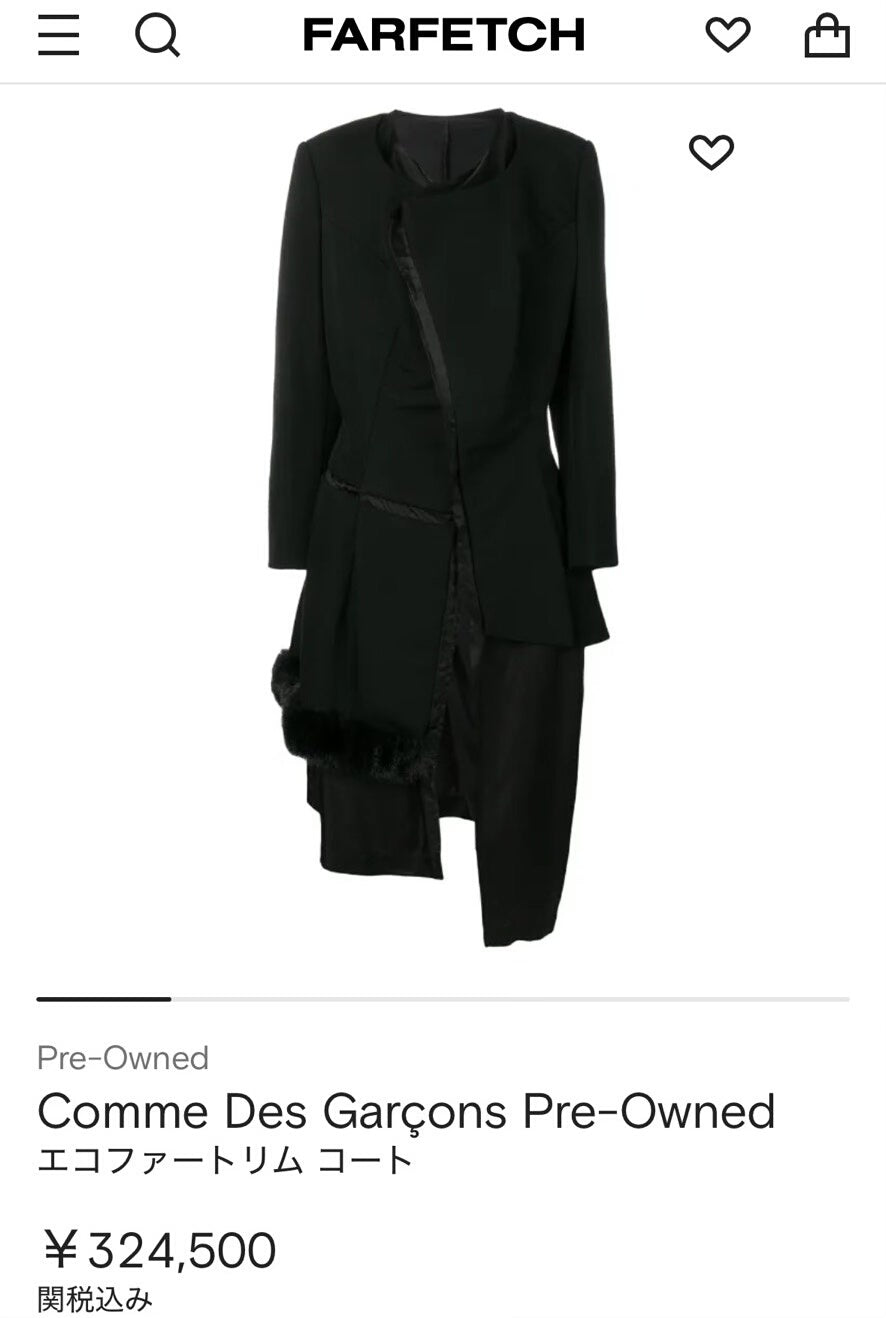Click the image carousel progress bar
Screen dimensions: 886x1318
tap(443, 997)
